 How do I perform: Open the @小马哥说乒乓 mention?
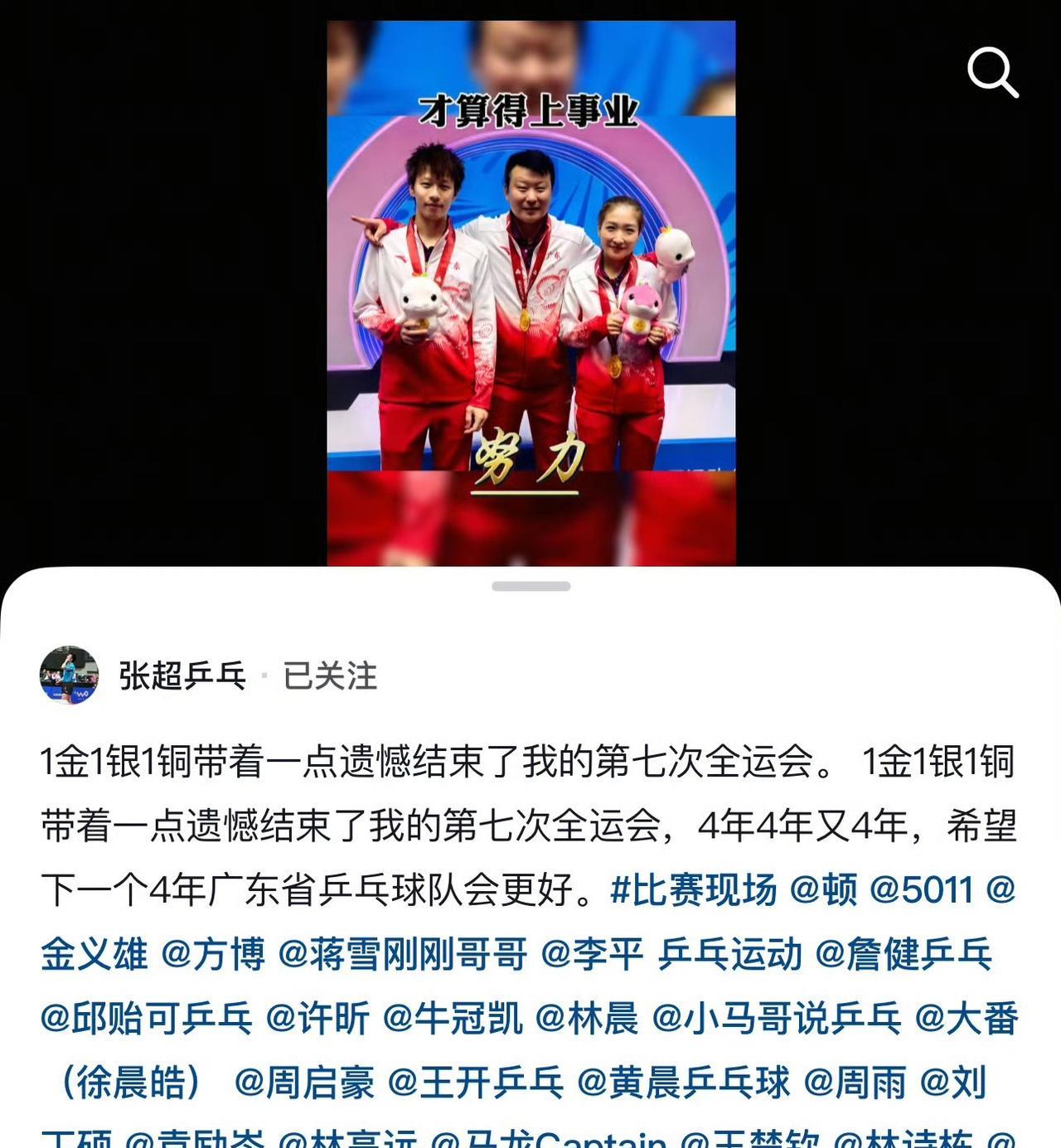[x=777, y=1019]
